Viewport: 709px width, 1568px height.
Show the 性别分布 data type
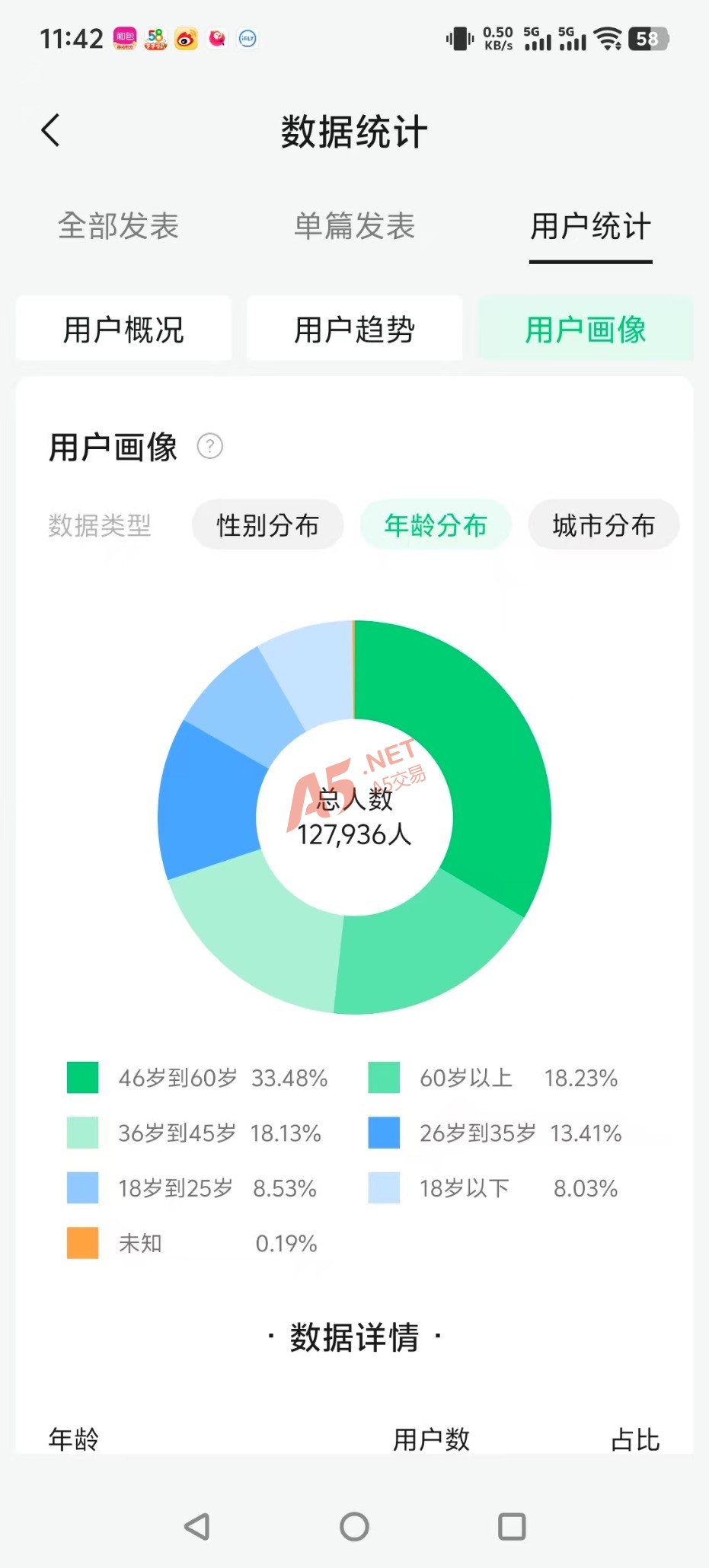[x=267, y=525]
